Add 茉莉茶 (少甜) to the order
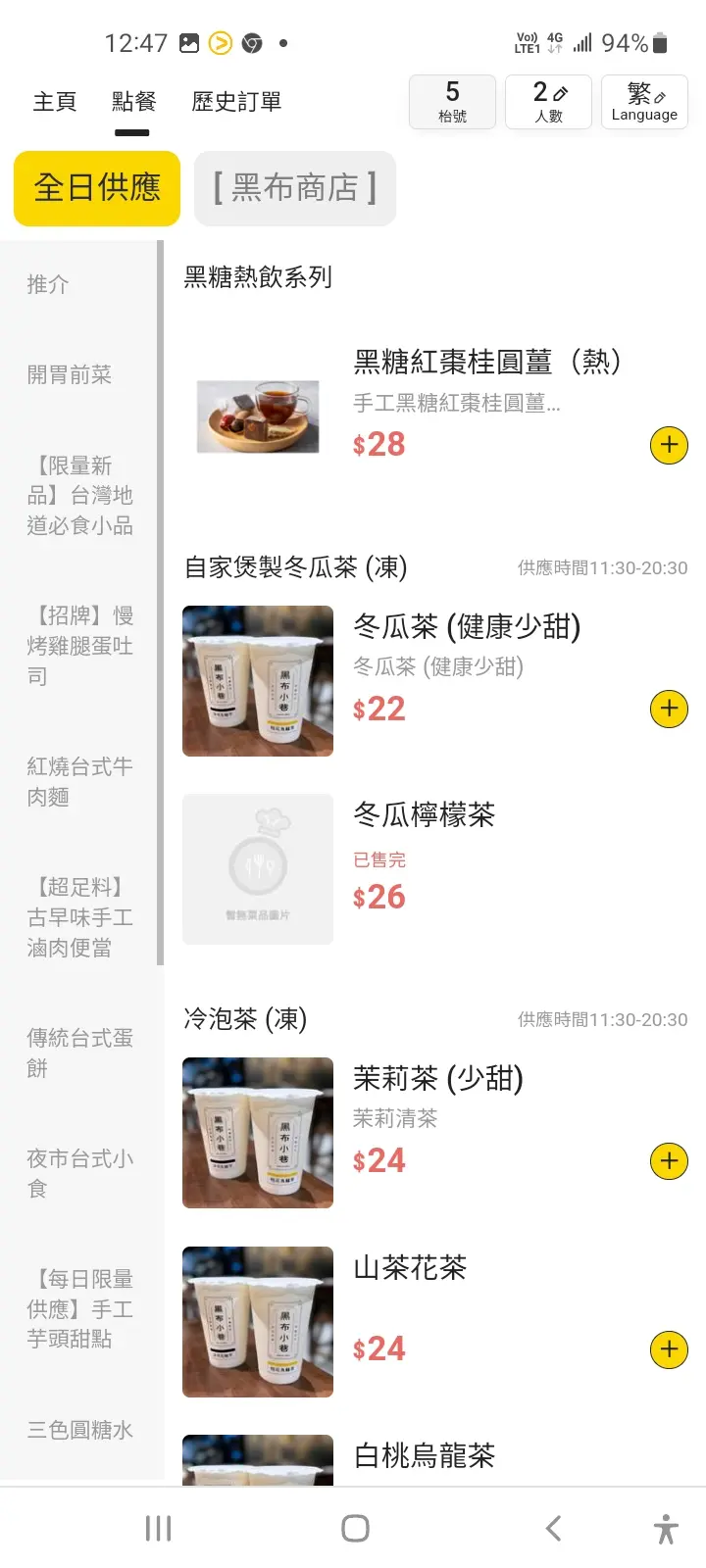 coord(669,1161)
